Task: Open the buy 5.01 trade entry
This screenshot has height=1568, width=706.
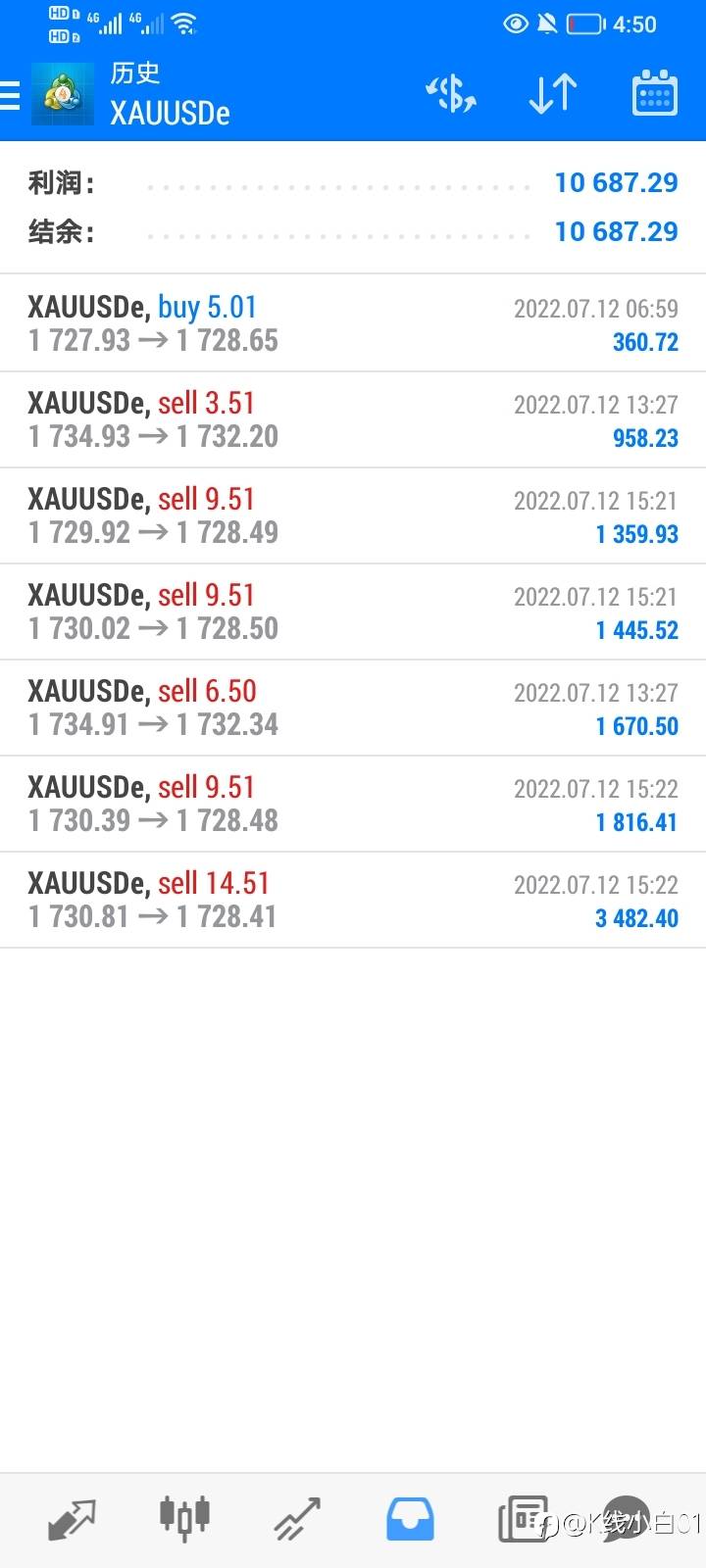Action: (x=353, y=323)
